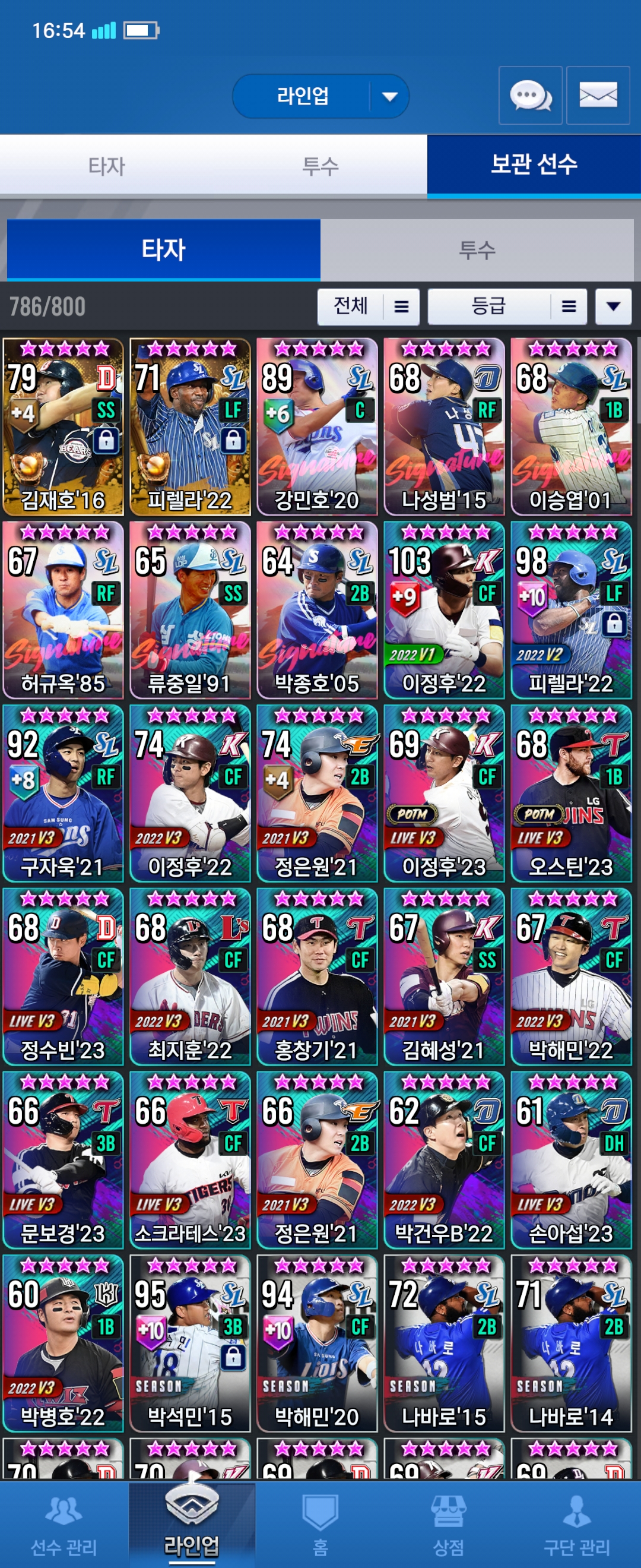
Task: Toggle the sort order arrow button
Action: click(x=613, y=306)
